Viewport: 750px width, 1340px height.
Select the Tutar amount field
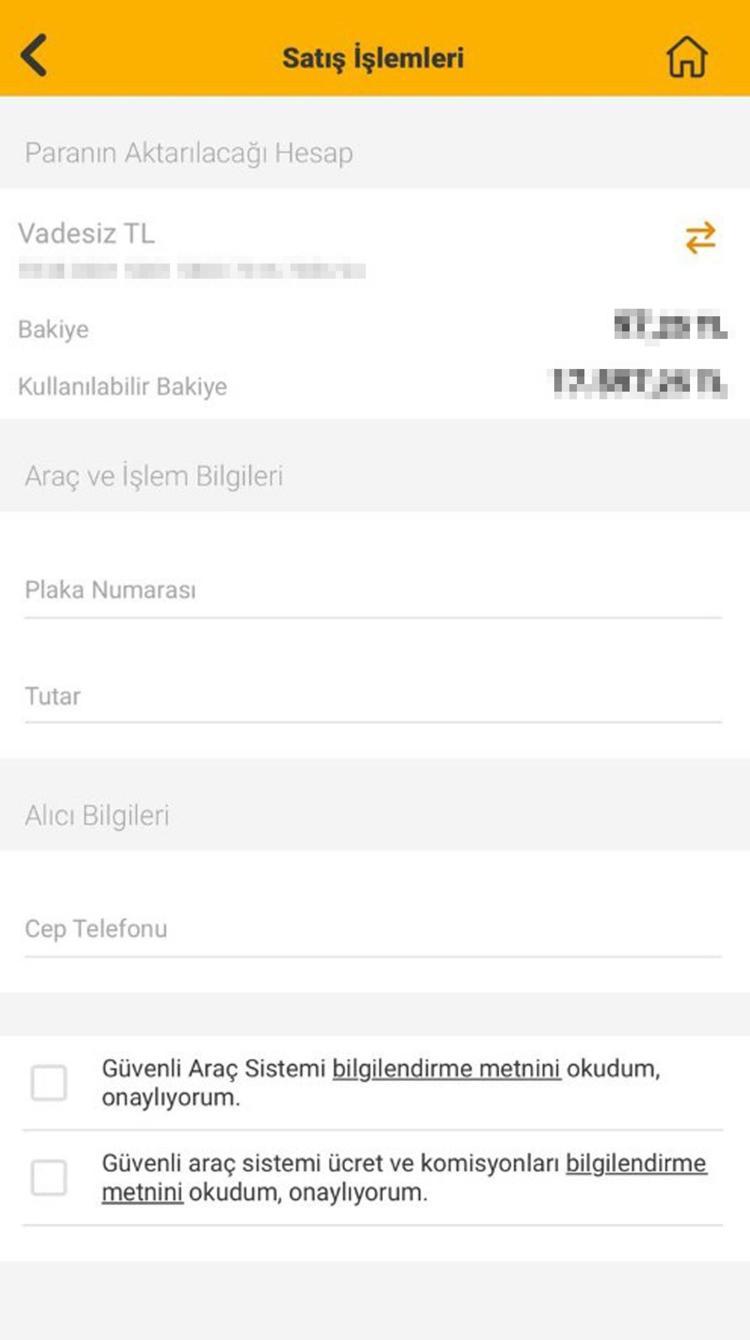pyautogui.click(x=373, y=696)
